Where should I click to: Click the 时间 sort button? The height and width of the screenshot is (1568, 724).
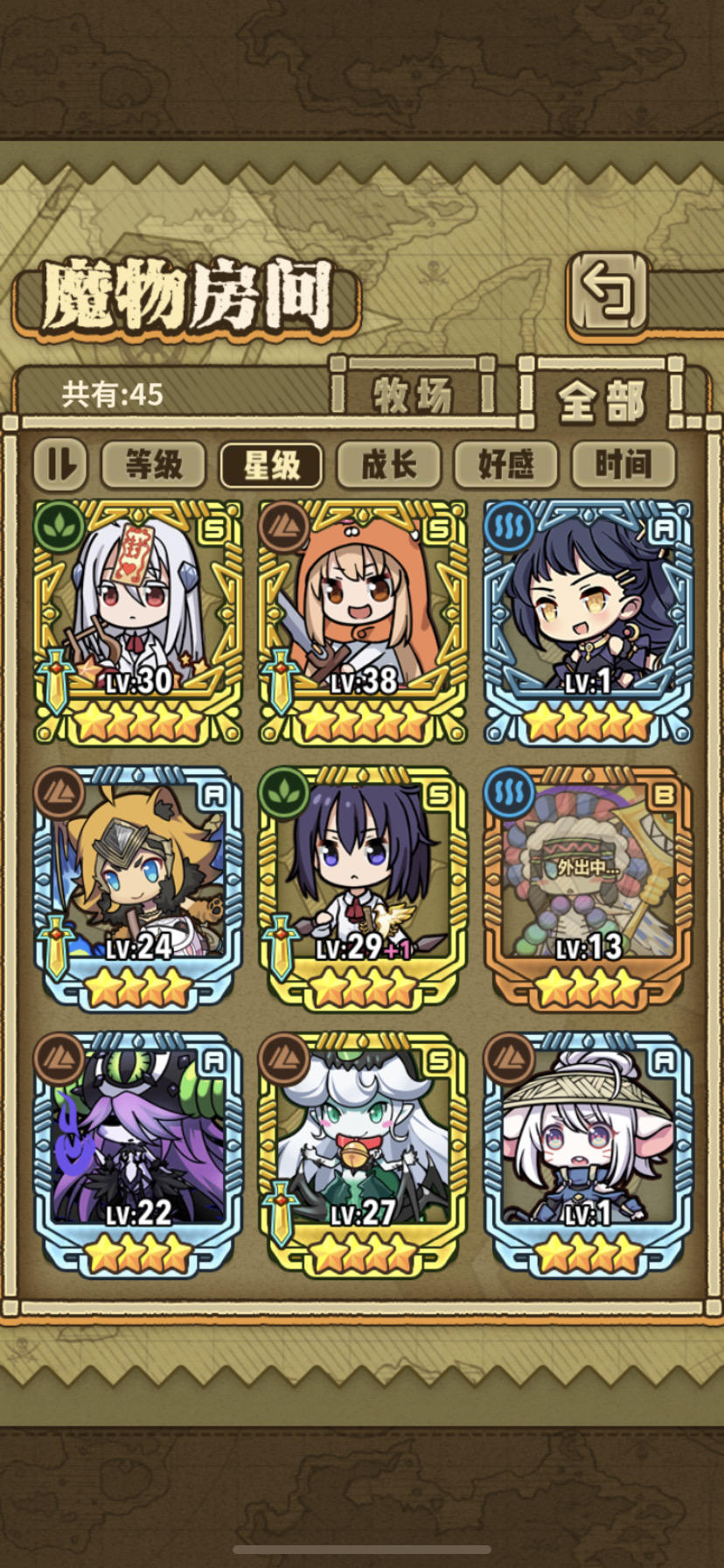[623, 465]
